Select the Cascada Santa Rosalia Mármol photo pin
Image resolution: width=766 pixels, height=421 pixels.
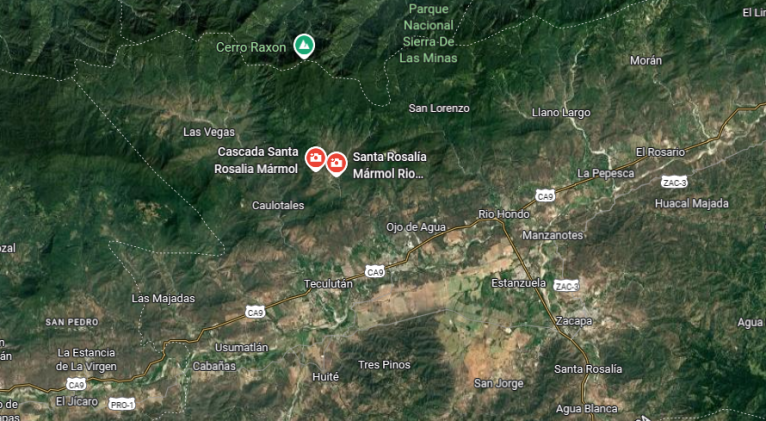pyautogui.click(x=315, y=158)
